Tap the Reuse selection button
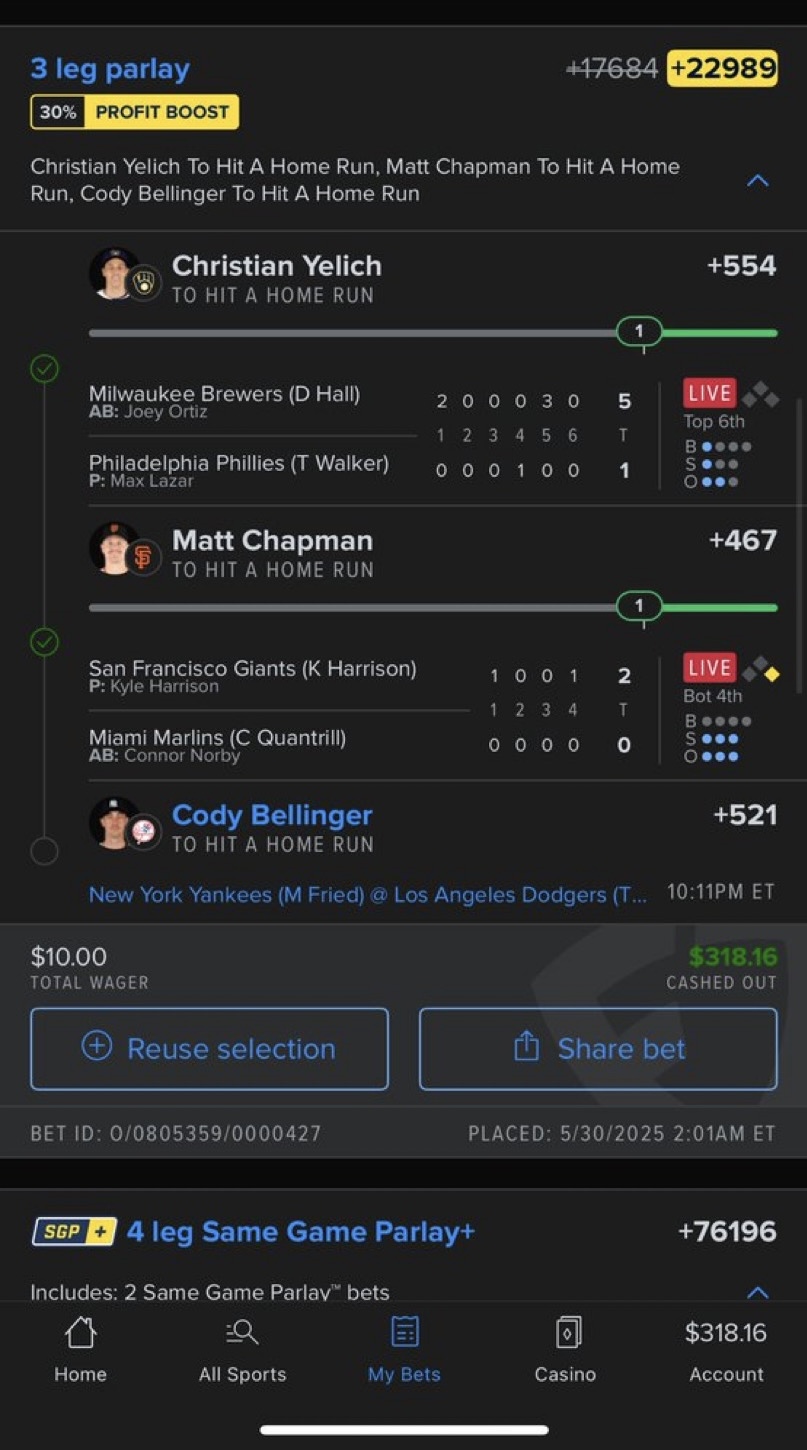This screenshot has width=807, height=1450. coord(209,1048)
